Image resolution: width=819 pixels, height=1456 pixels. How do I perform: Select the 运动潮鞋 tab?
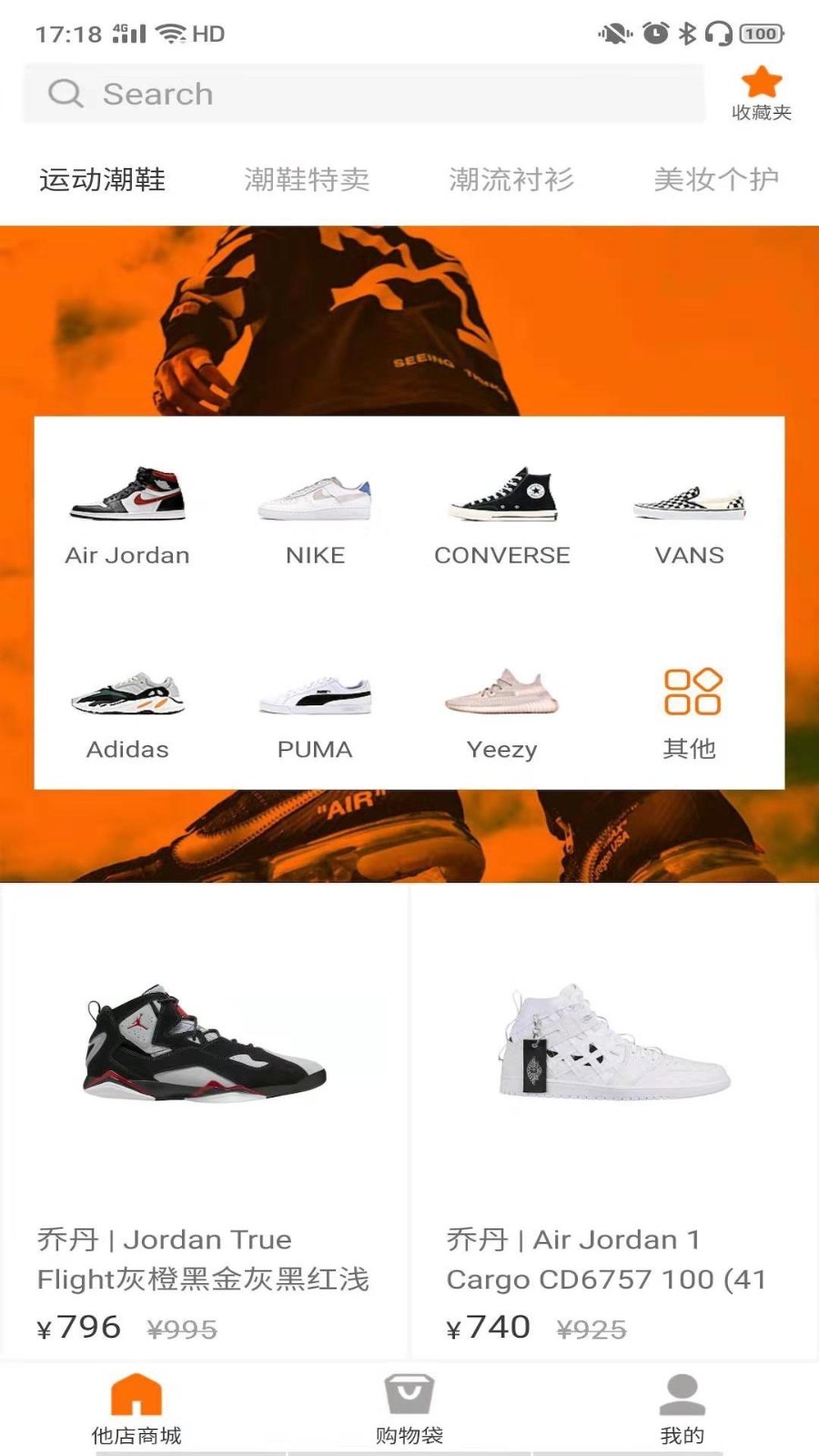[102, 179]
